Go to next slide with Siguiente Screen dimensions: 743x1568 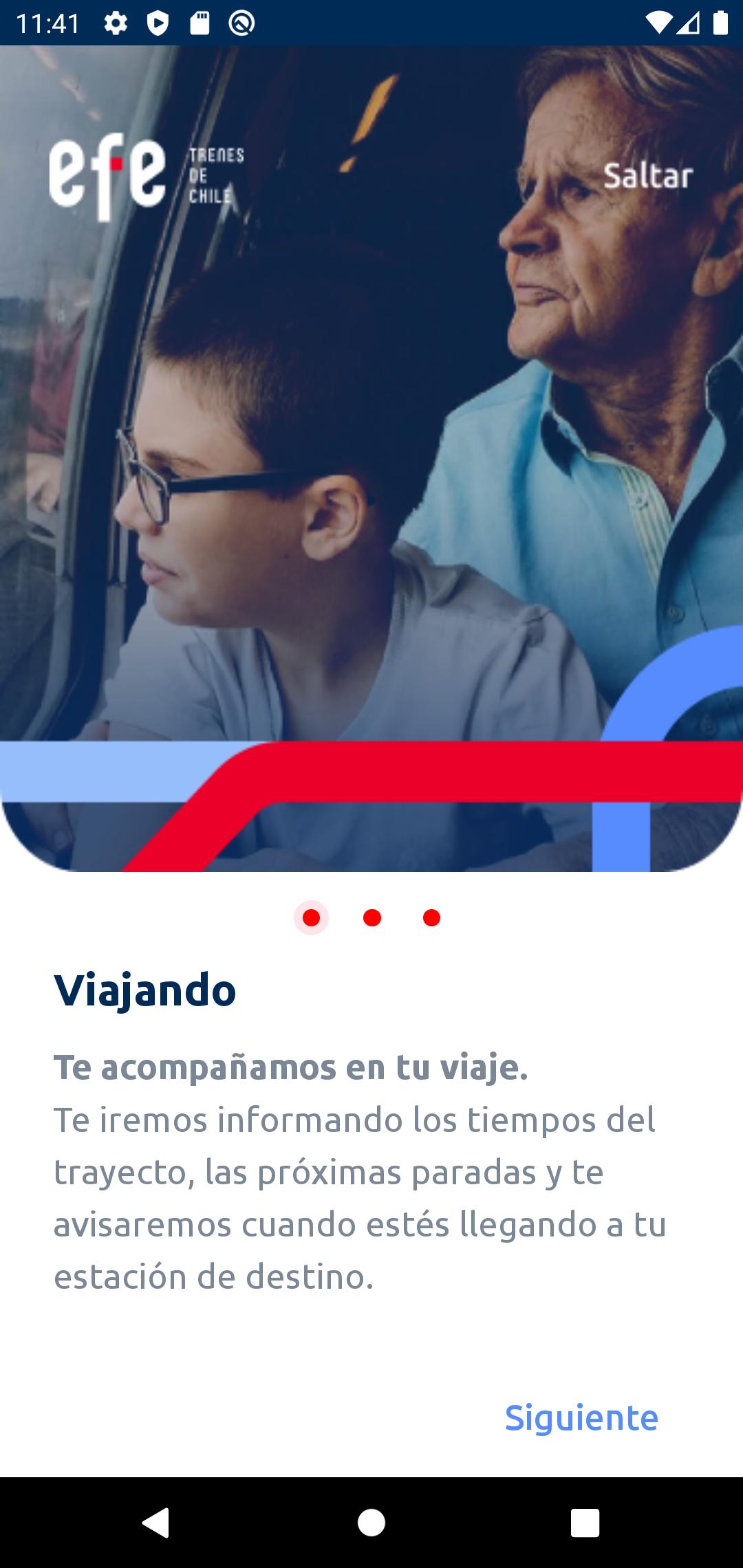coord(581,1417)
